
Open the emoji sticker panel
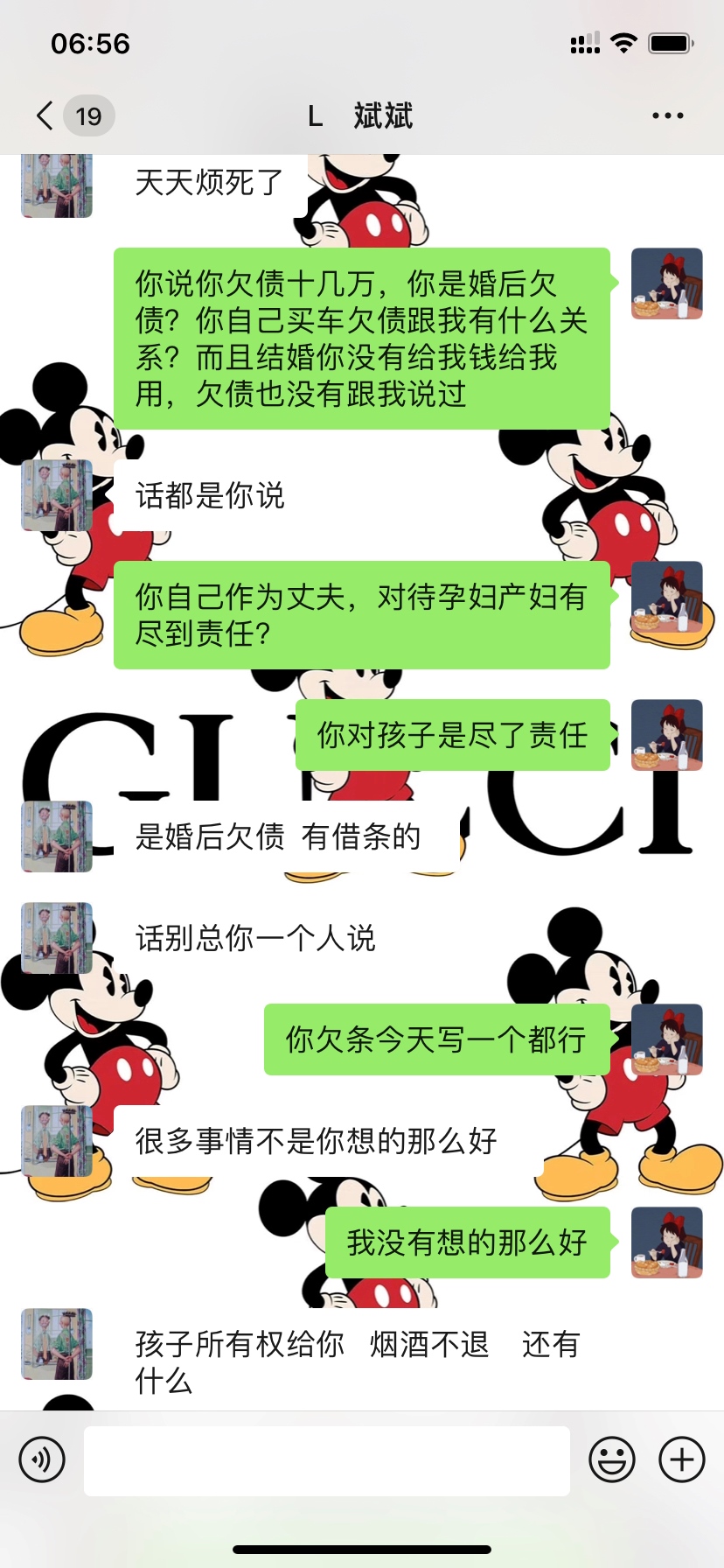coord(611,1459)
